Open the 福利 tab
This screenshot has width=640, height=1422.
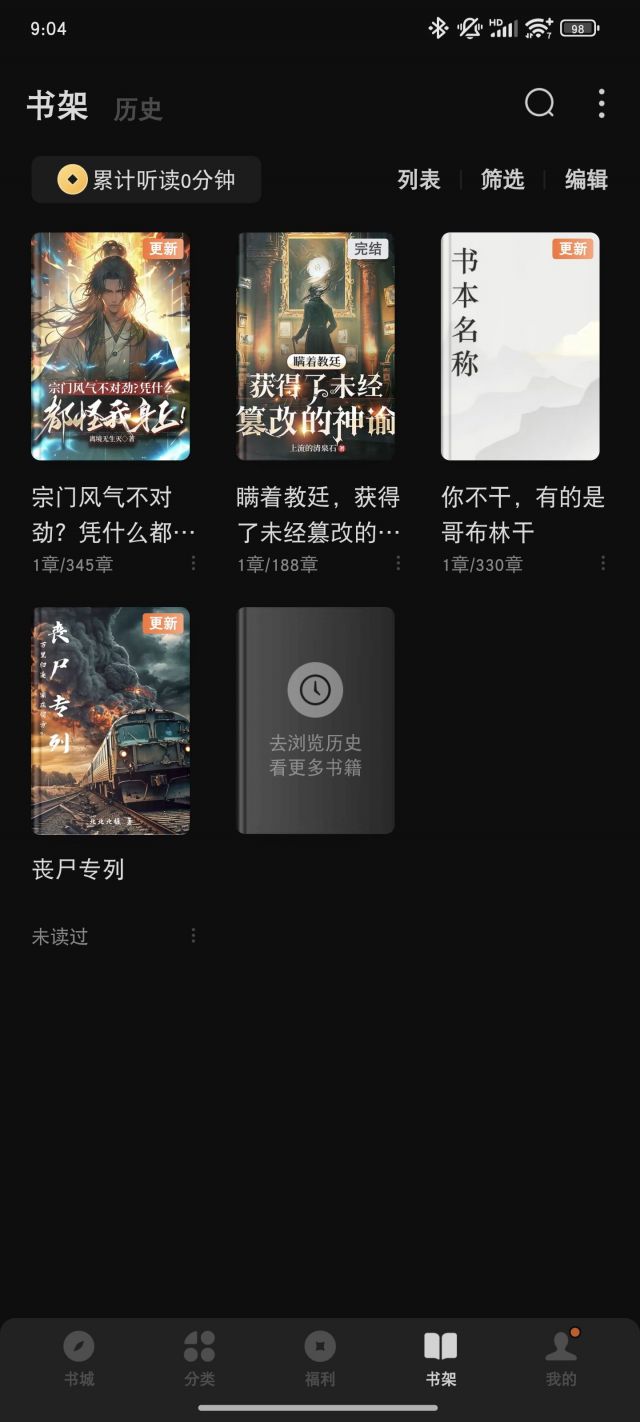click(x=320, y=1358)
